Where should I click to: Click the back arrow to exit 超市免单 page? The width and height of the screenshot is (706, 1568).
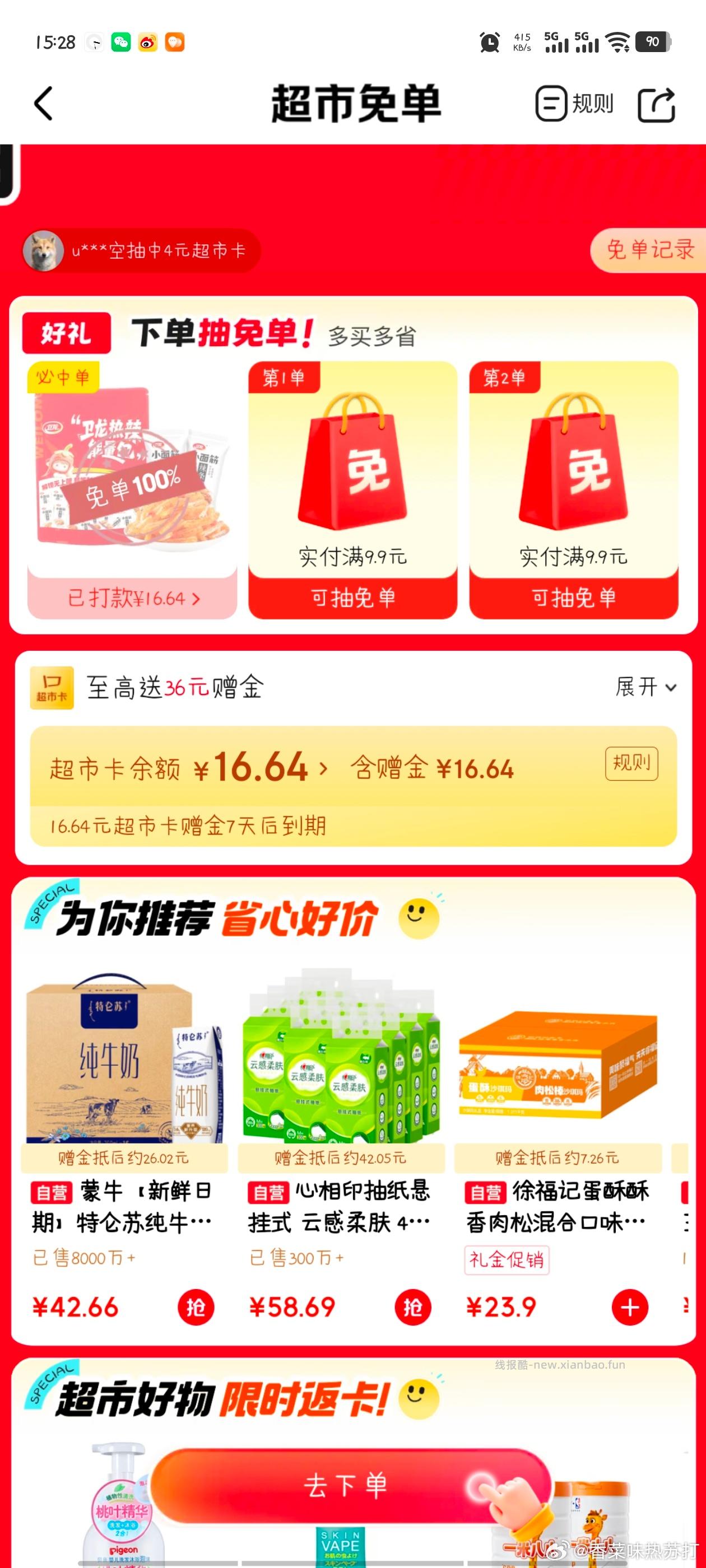43,104
